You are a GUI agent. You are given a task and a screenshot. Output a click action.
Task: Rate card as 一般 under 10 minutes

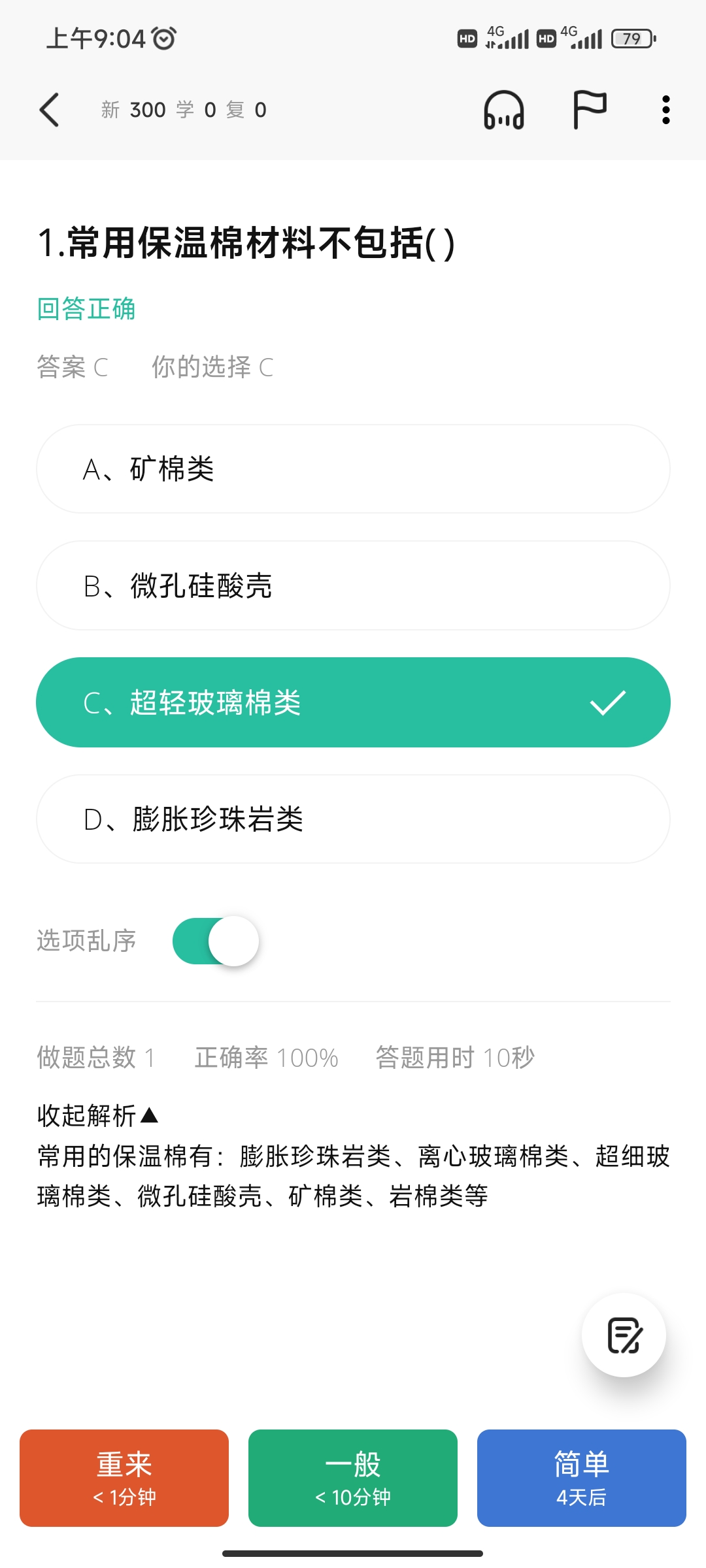pos(353,1478)
